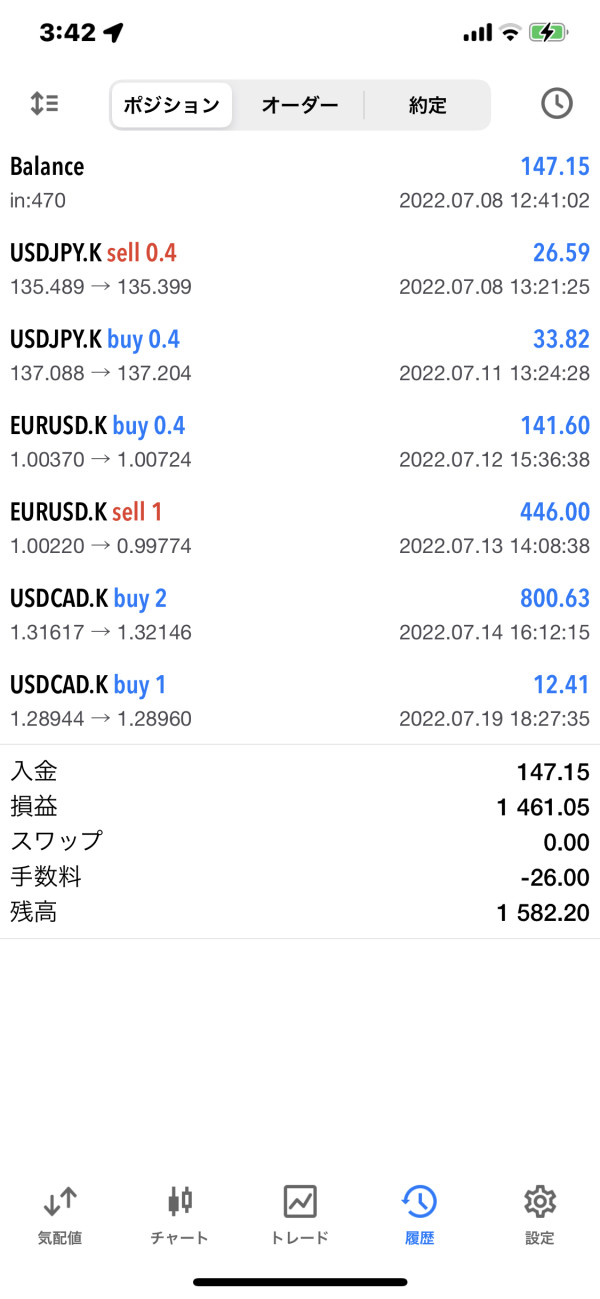Expand the Balance 147.15 entry
Screen dimensions: 600x1299
[300, 182]
